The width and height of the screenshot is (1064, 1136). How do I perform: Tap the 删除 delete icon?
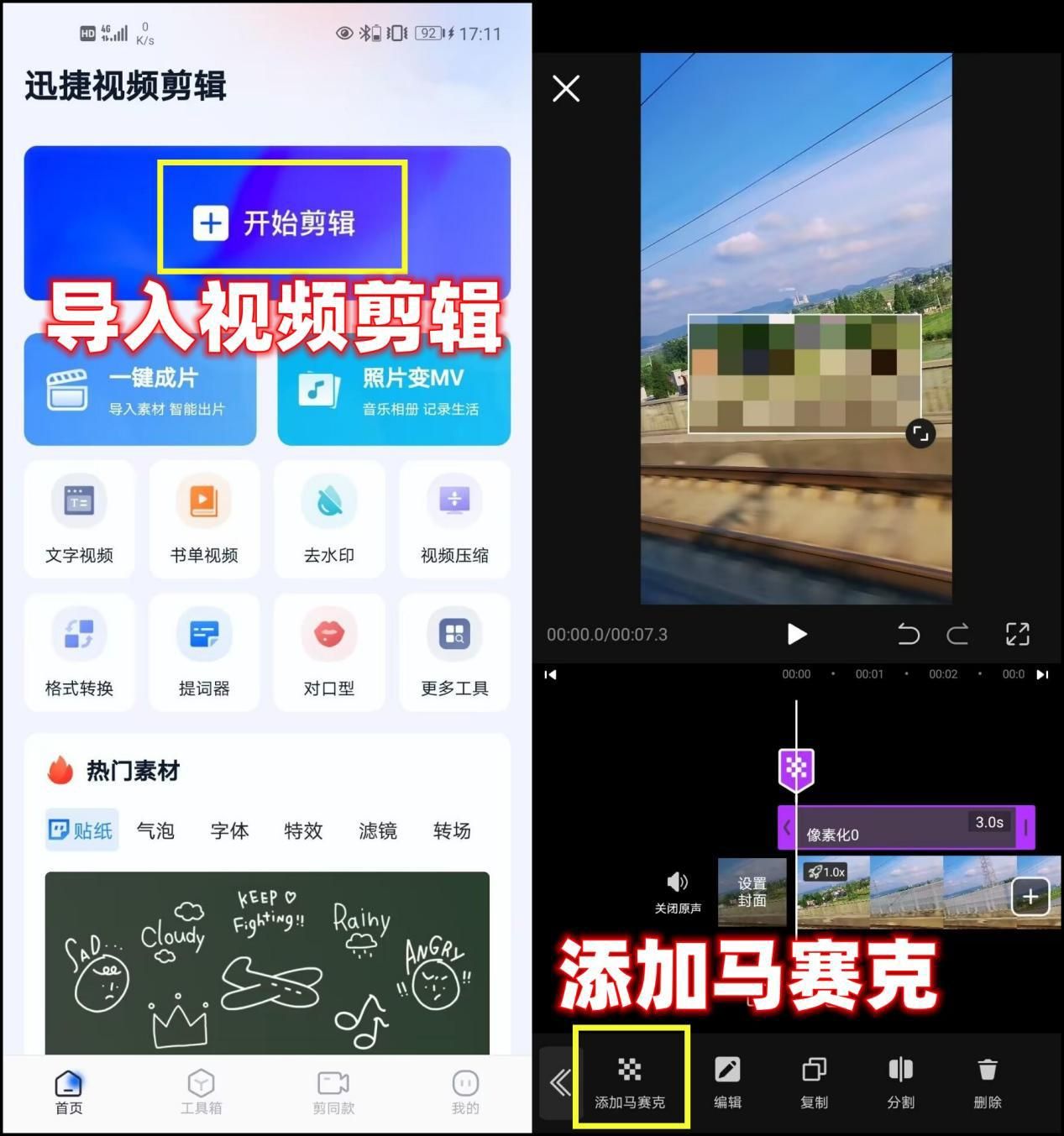988,1082
